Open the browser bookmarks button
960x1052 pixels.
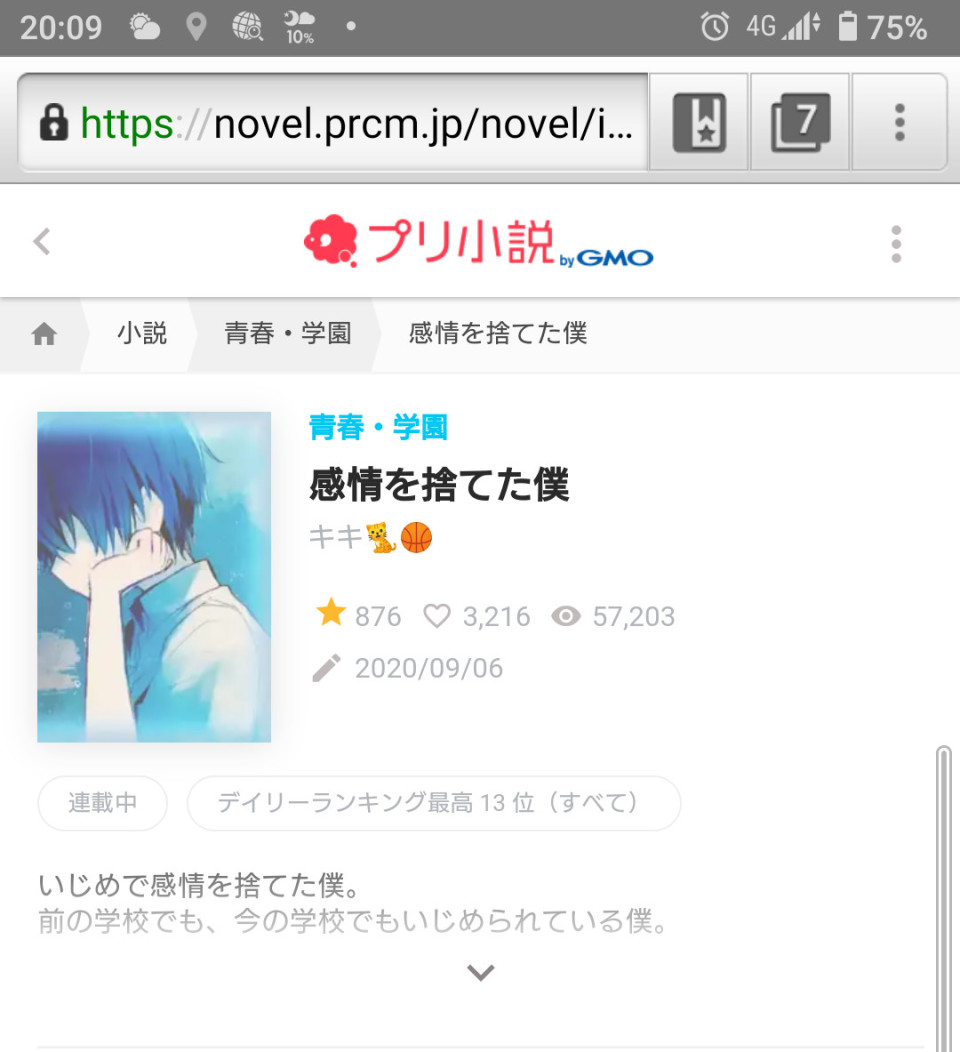pyautogui.click(x=699, y=123)
